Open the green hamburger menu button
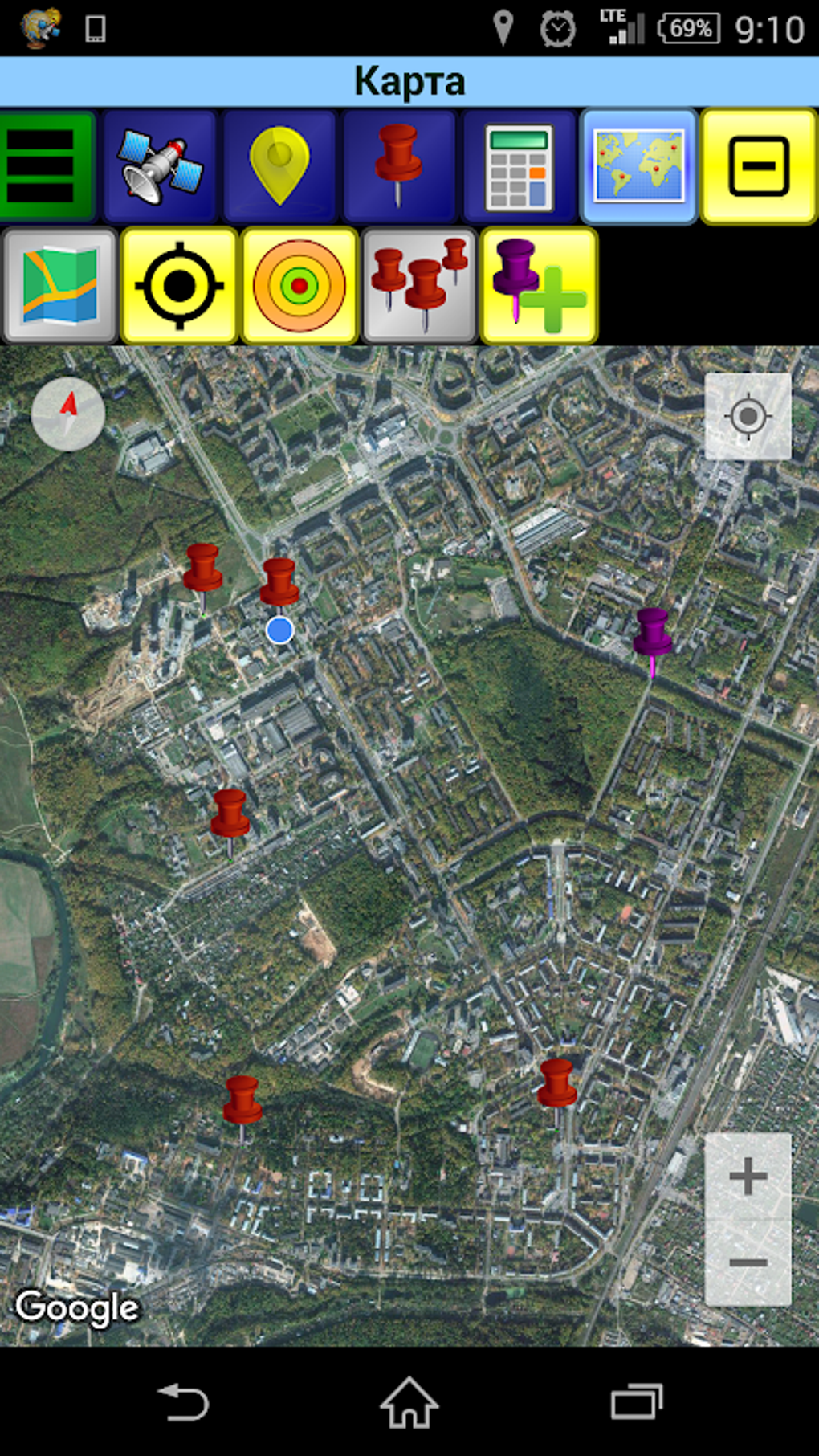Screen dimensions: 819x1456 pos(46,166)
